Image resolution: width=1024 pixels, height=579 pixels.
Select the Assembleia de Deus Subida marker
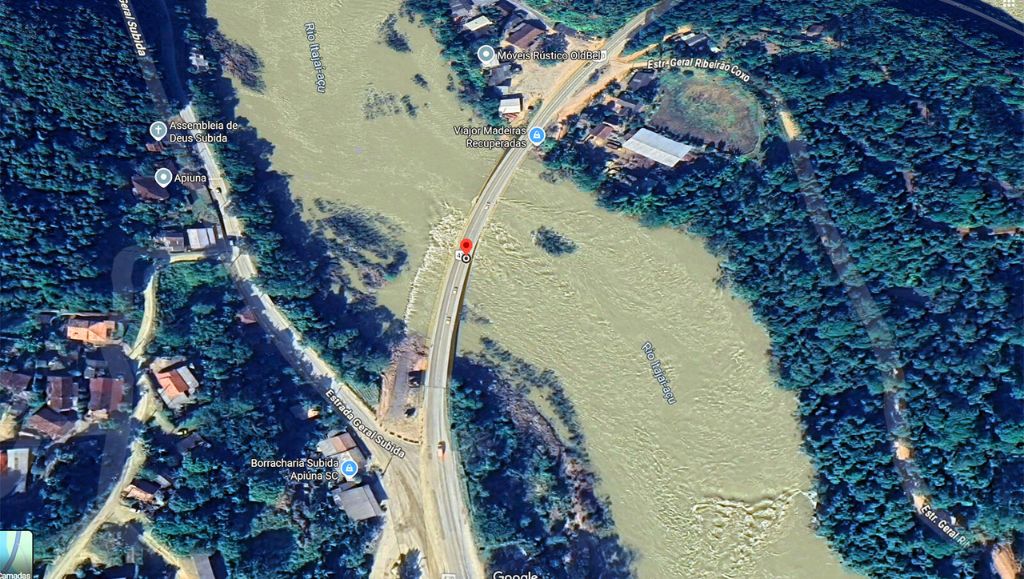click(158, 130)
